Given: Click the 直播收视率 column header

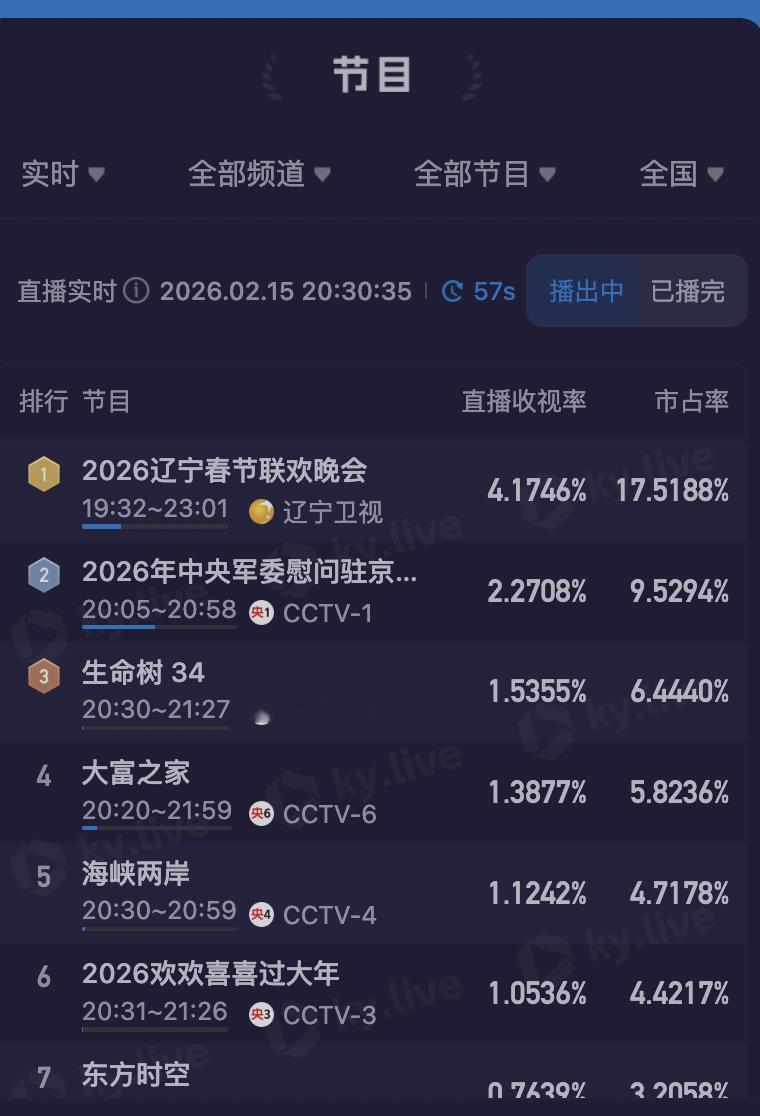Looking at the screenshot, I should [x=524, y=400].
